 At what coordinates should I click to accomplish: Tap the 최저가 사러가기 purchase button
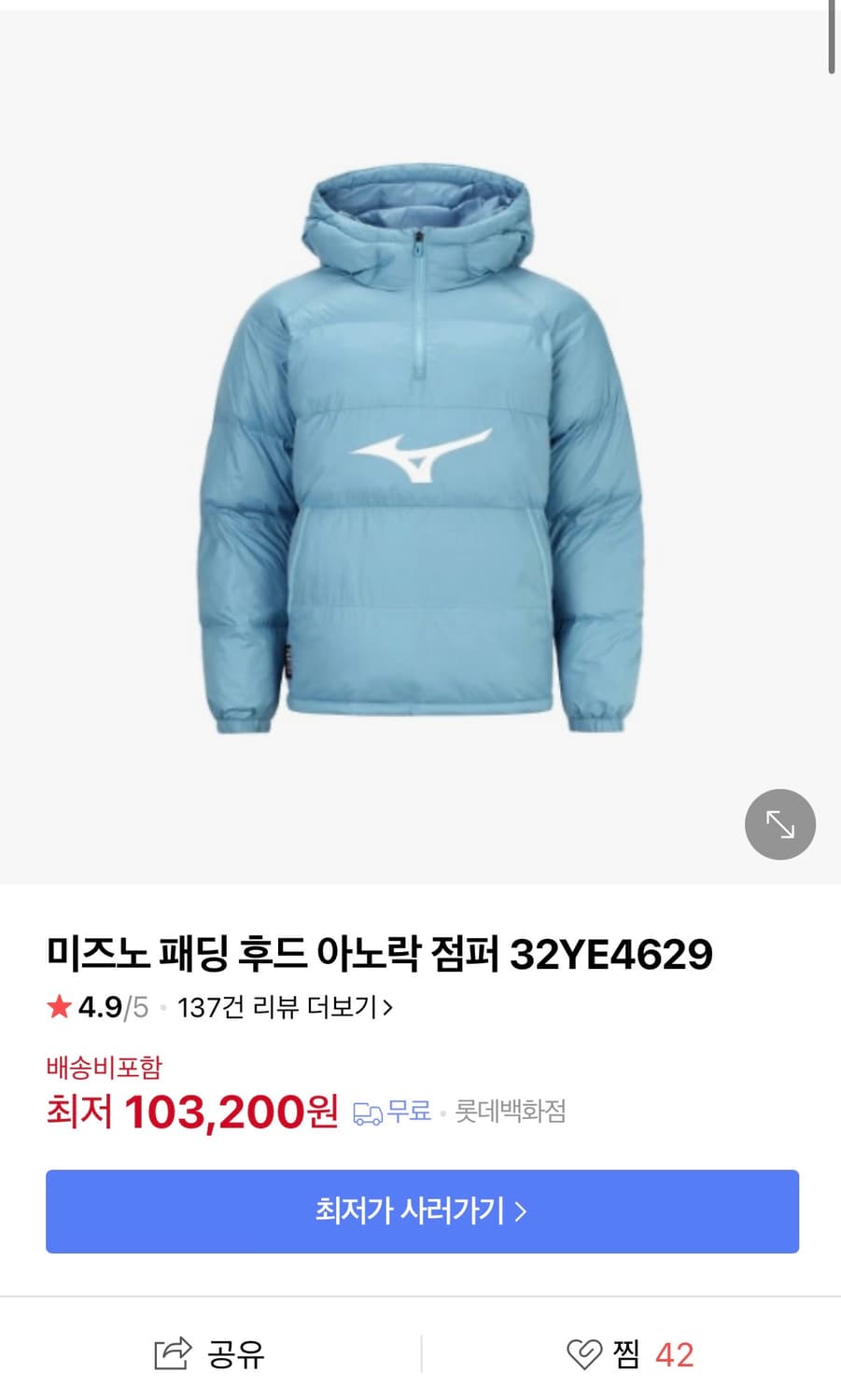(x=421, y=1211)
